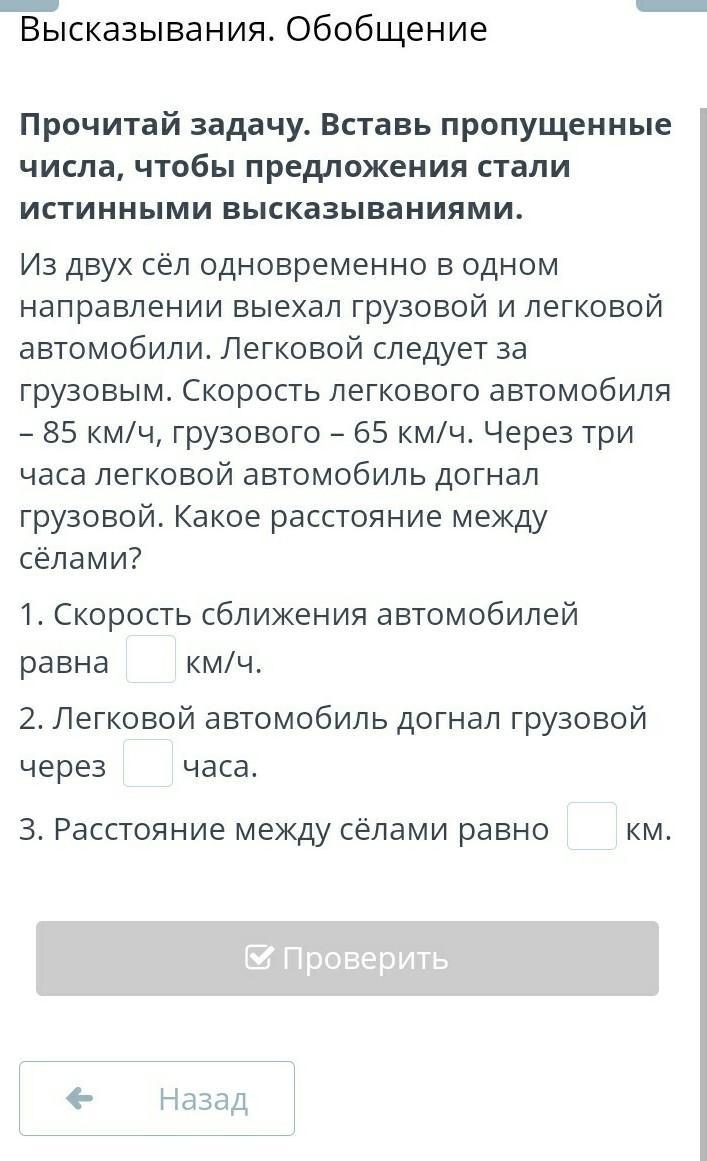Tap the closing speed input box (км/ч)

(x=151, y=660)
